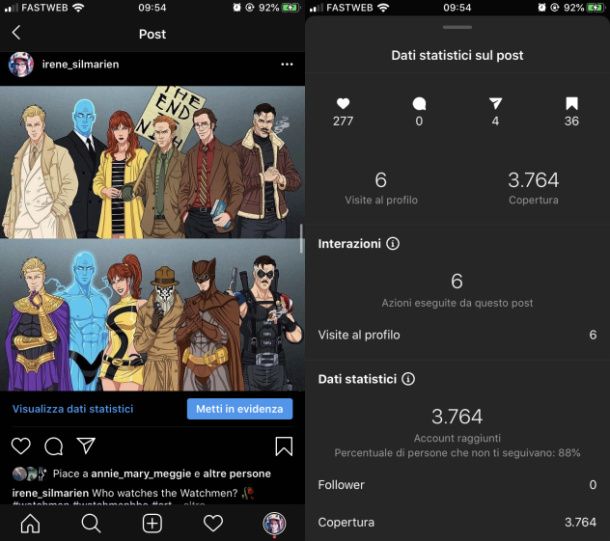Save the post with the bookmark
This screenshot has width=610, height=541.
click(x=283, y=446)
